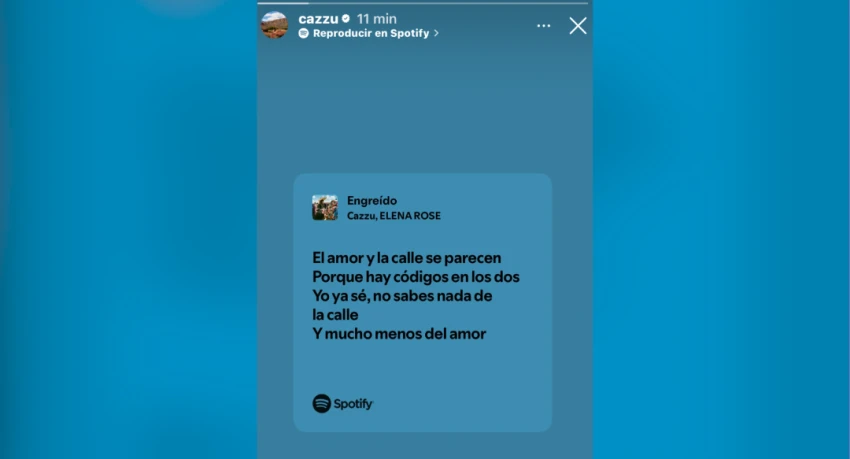Open the story's three-dot options menu

click(543, 26)
